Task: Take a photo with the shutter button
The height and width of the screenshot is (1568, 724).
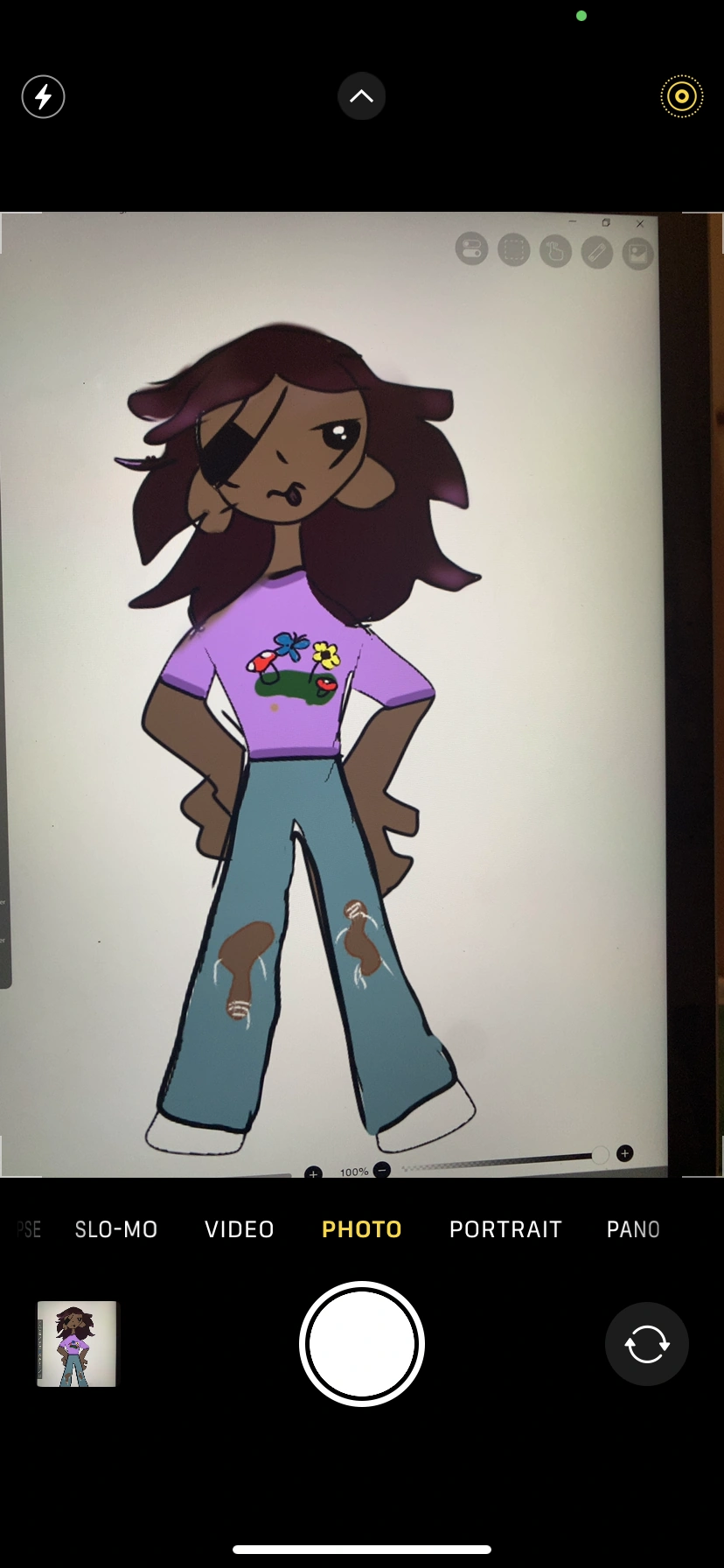Action: [362, 1344]
